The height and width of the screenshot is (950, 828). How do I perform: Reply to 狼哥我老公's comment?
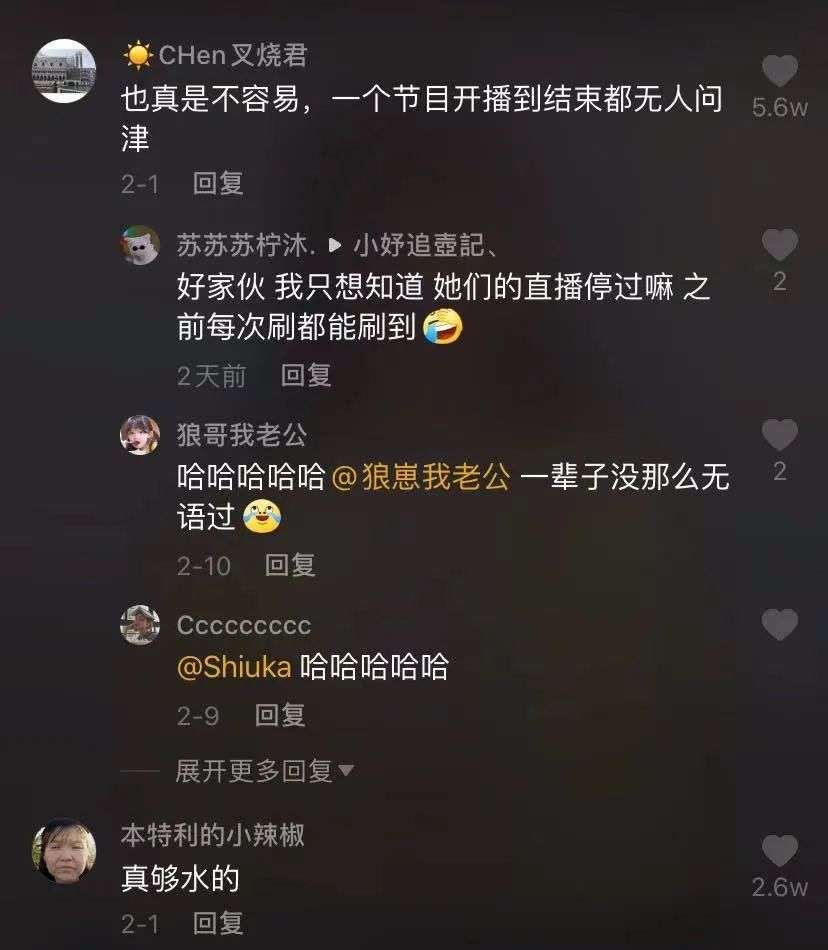(x=290, y=565)
